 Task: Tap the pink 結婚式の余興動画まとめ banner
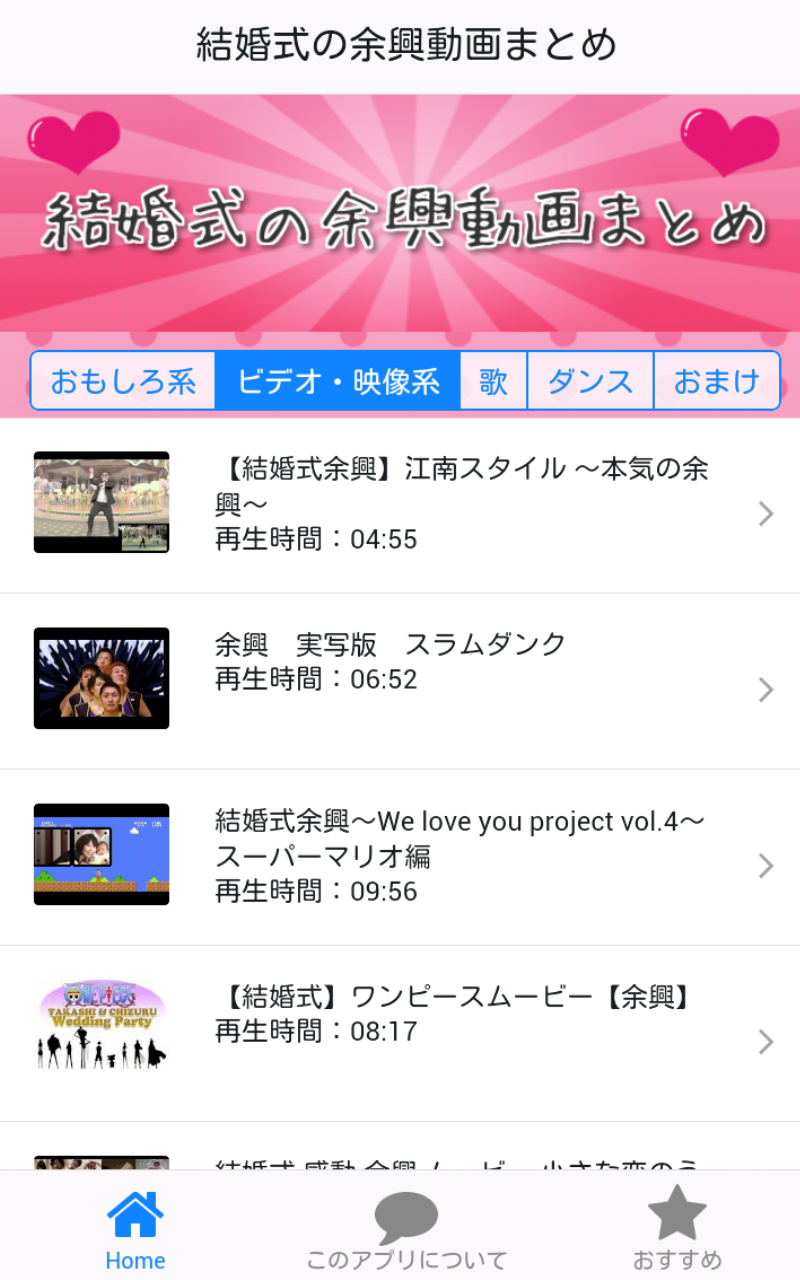[x=400, y=215]
